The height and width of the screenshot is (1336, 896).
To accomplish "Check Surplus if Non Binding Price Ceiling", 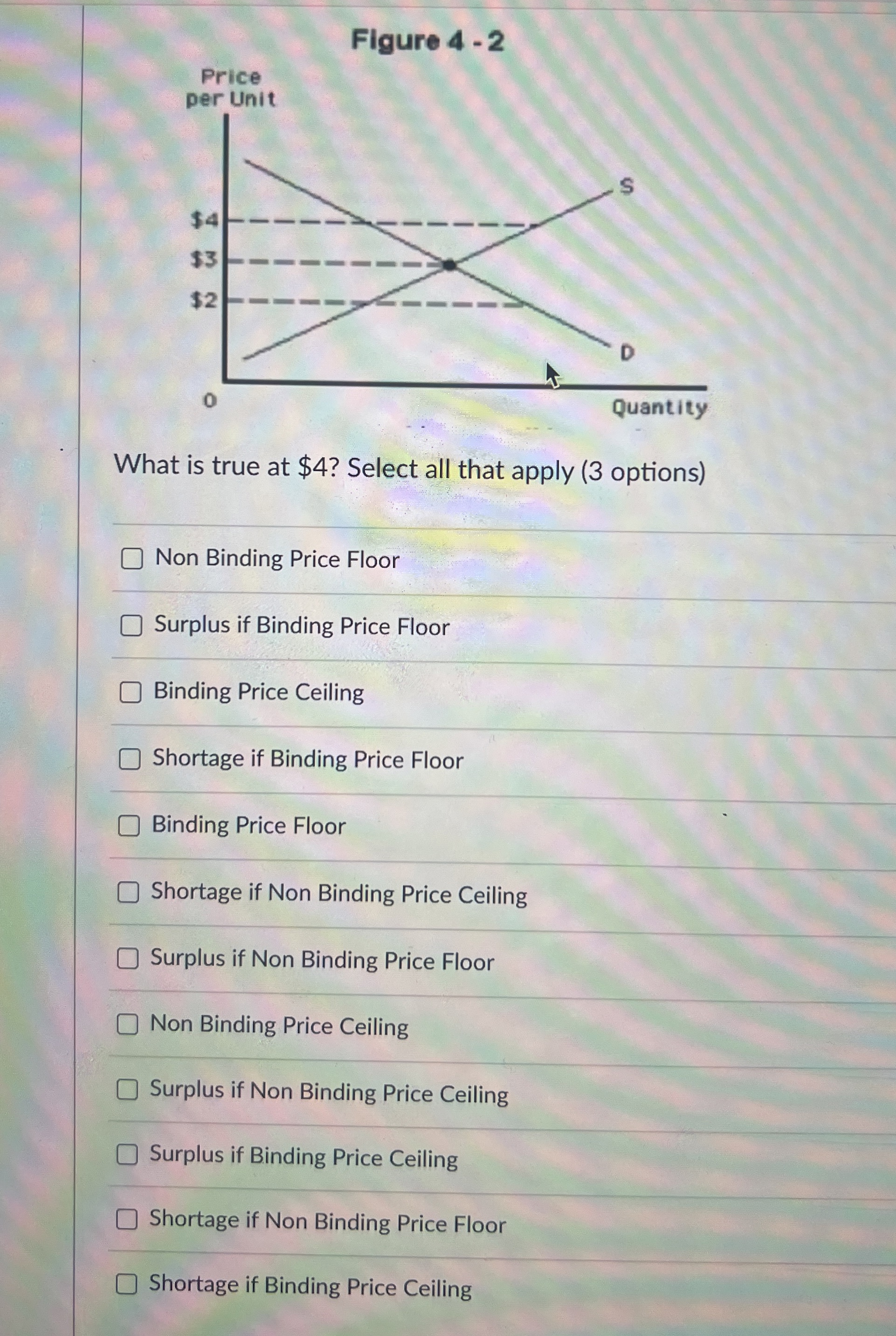I will (130, 1093).
